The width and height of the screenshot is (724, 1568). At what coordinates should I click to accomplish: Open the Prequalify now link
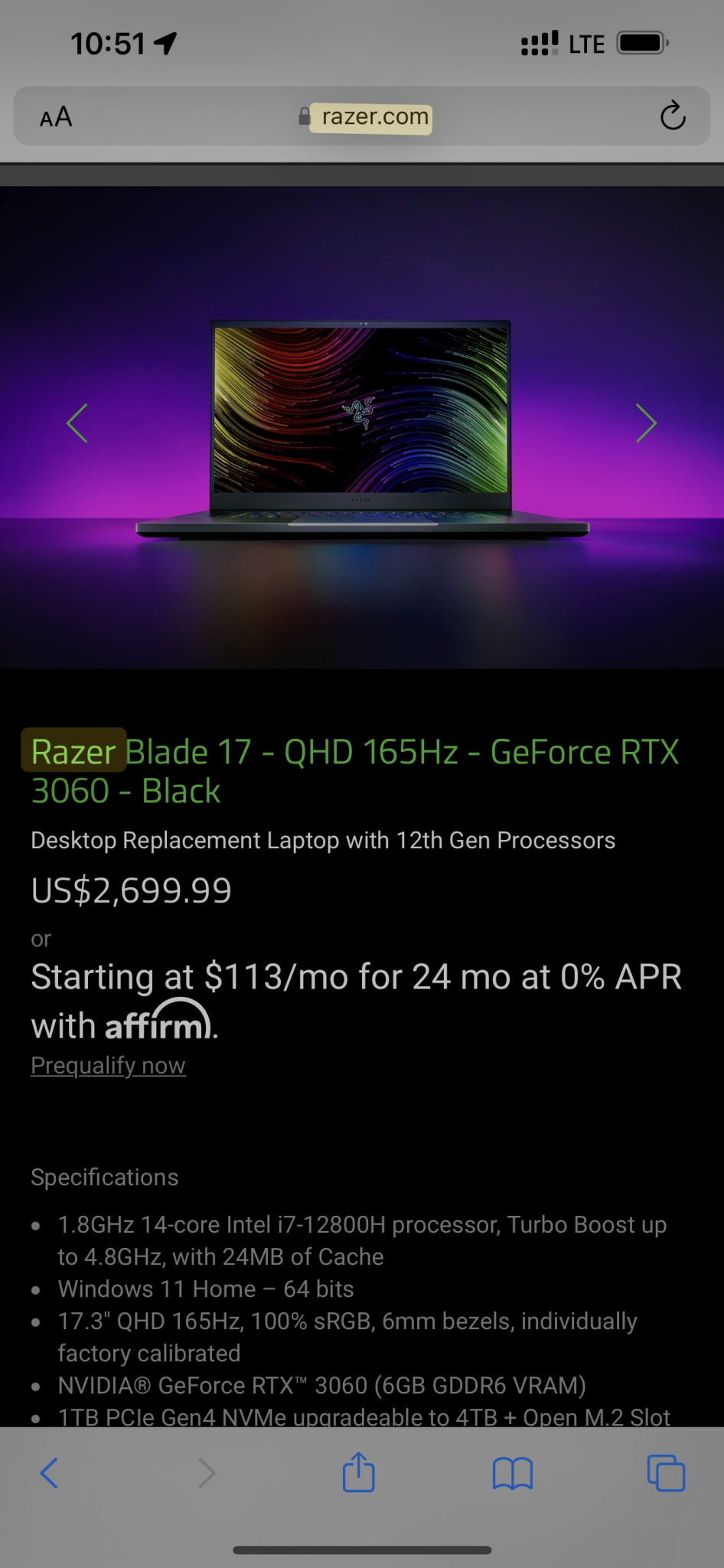(x=108, y=1065)
